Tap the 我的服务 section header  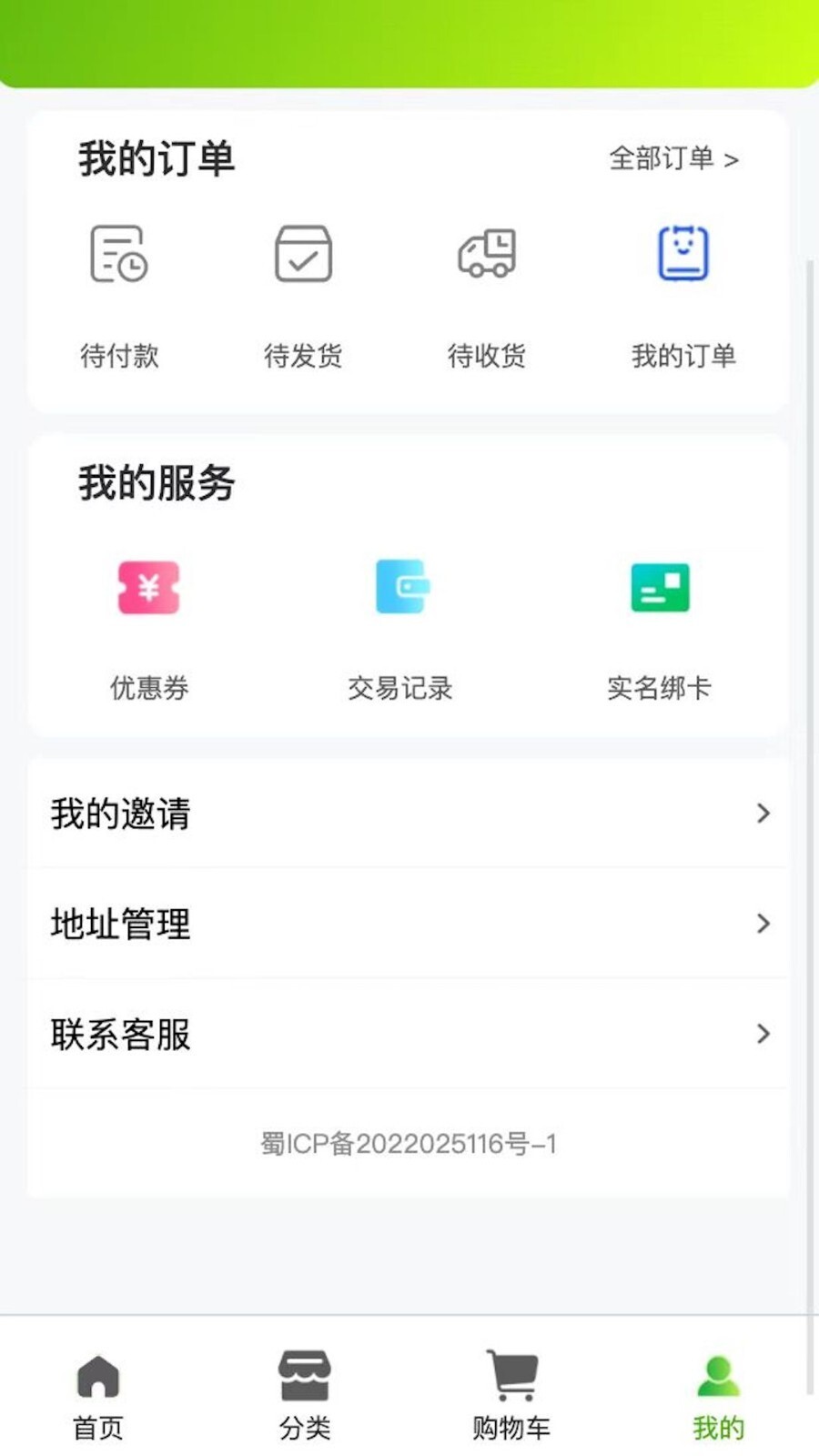[157, 482]
